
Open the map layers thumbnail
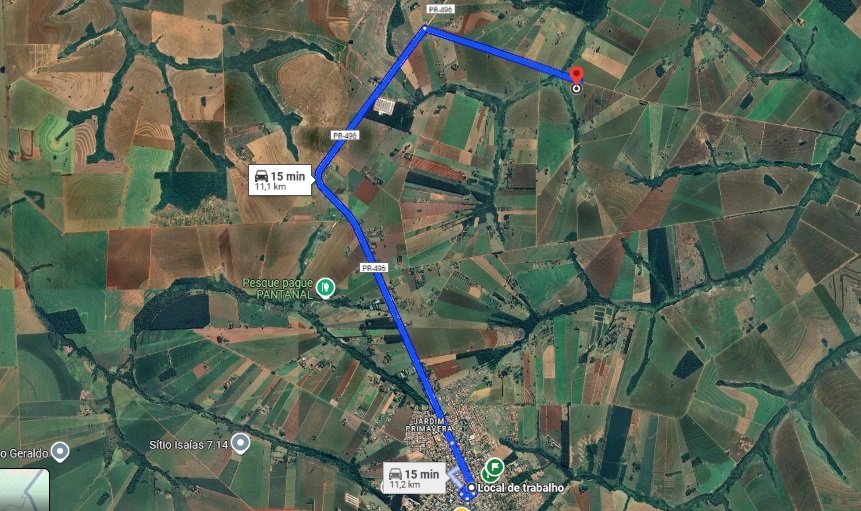pyautogui.click(x=20, y=490)
